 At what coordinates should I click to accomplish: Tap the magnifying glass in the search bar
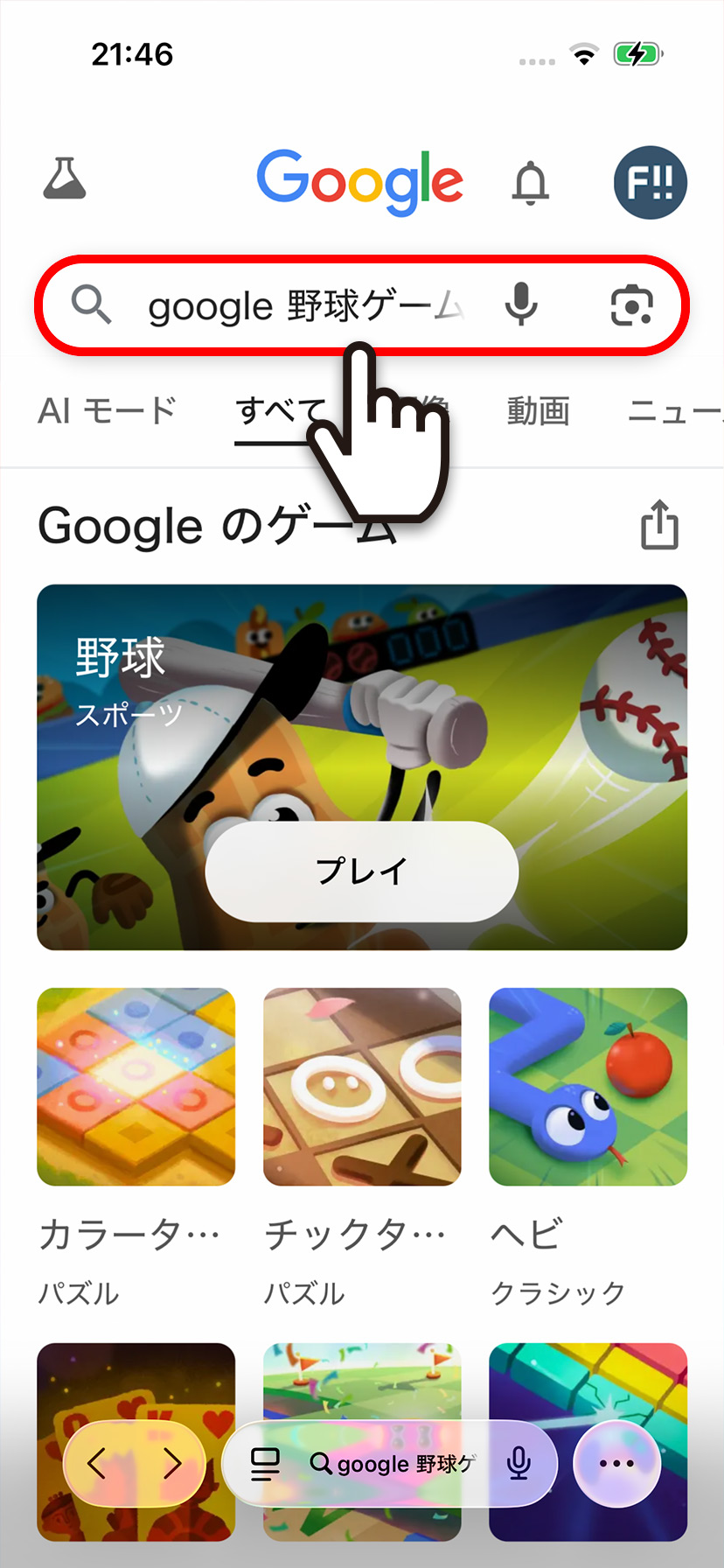tap(92, 305)
